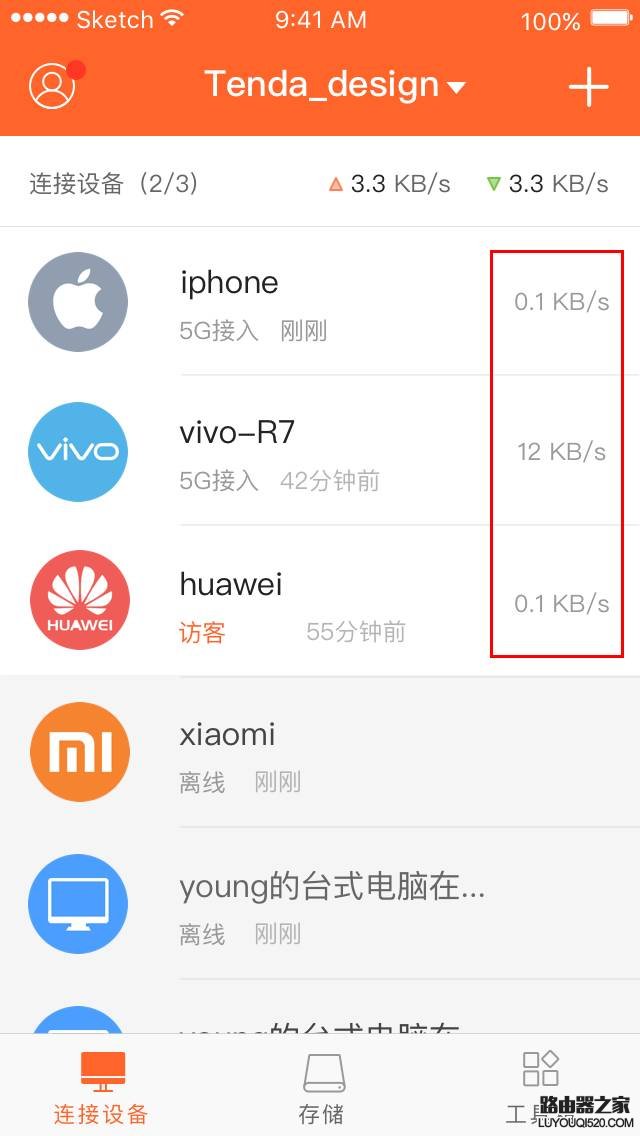Screen dimensions: 640x1136
Task: Open the user profile icon
Action: coord(52,85)
